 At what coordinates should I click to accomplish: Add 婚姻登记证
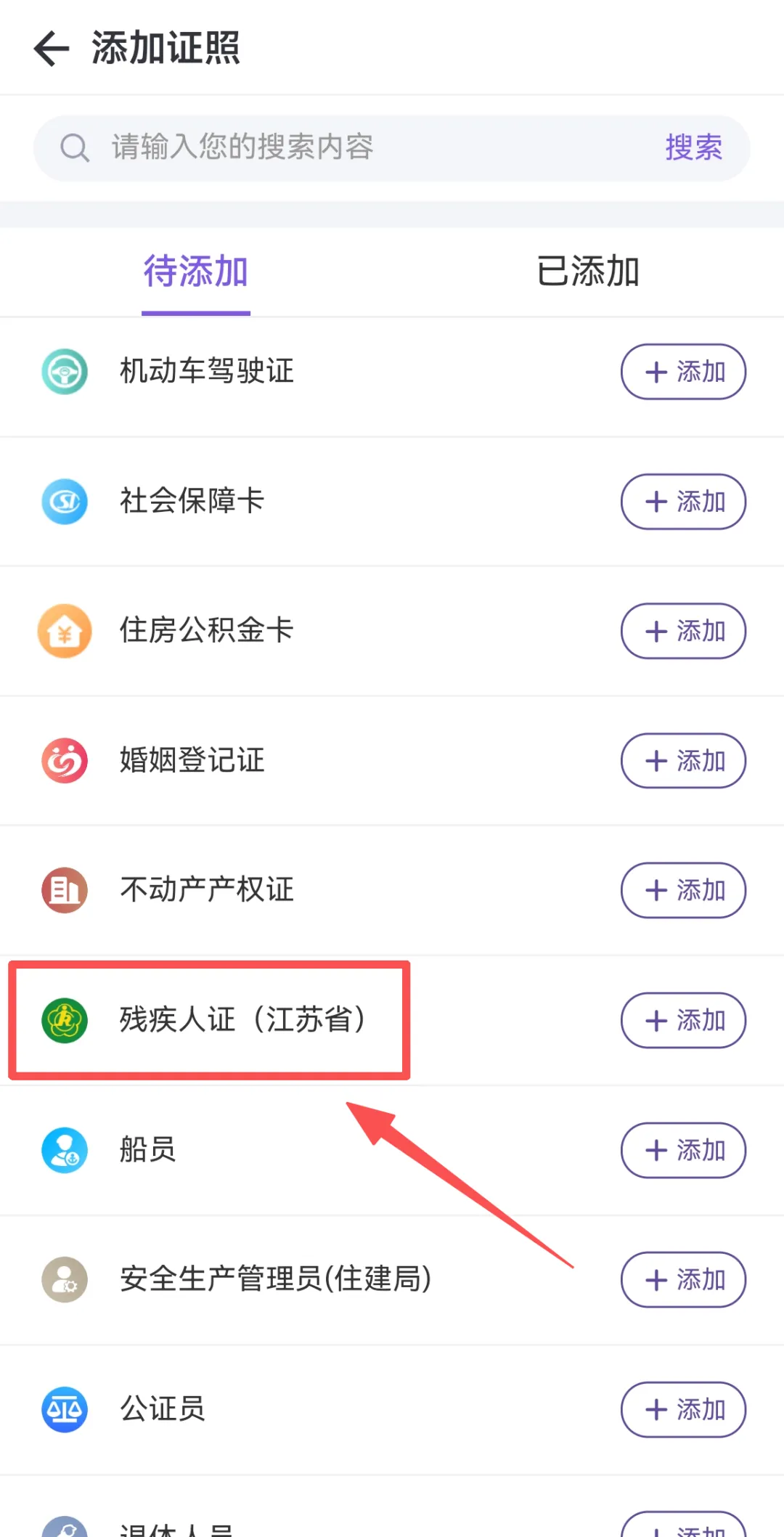(x=683, y=761)
